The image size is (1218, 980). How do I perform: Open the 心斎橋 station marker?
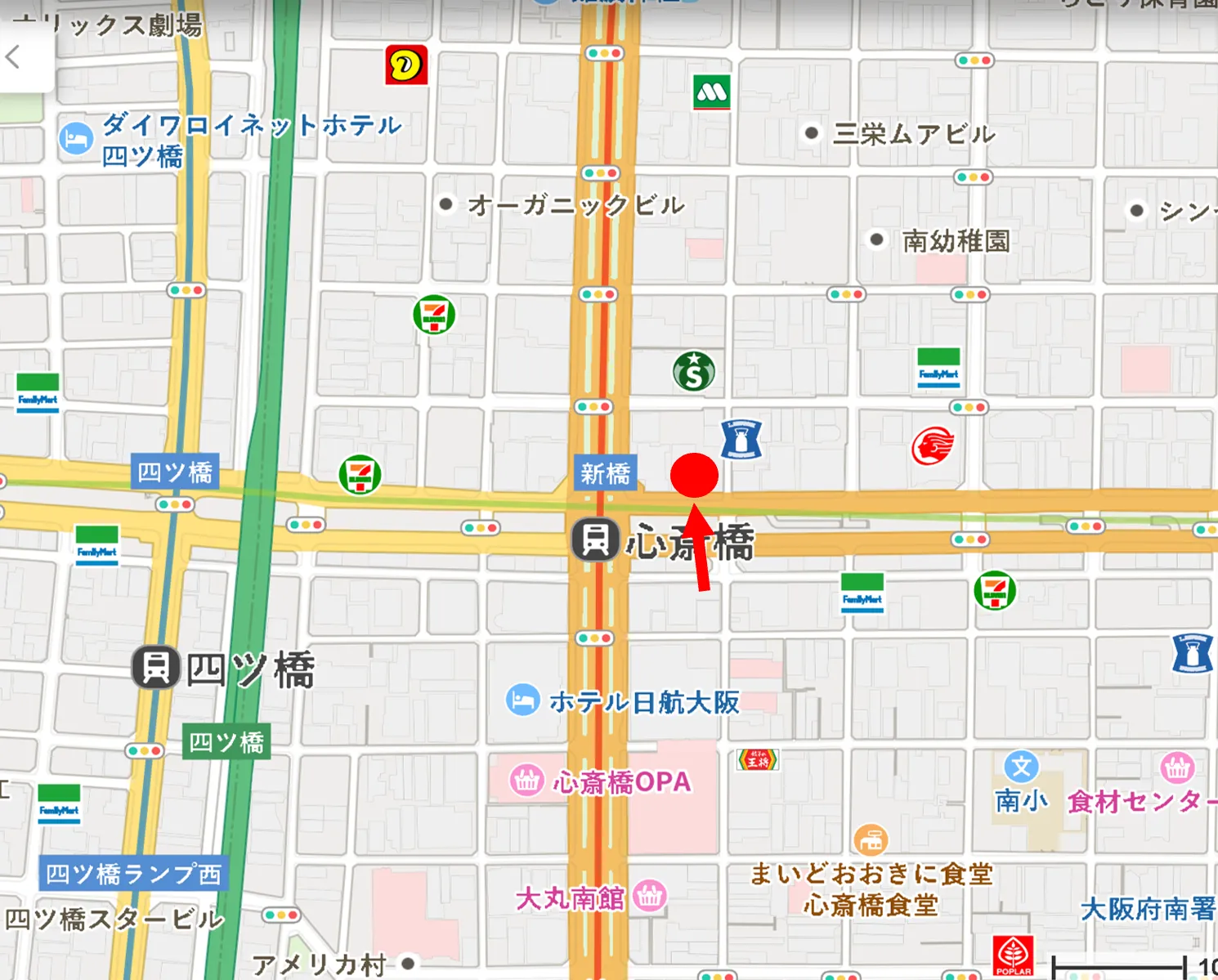(x=595, y=540)
